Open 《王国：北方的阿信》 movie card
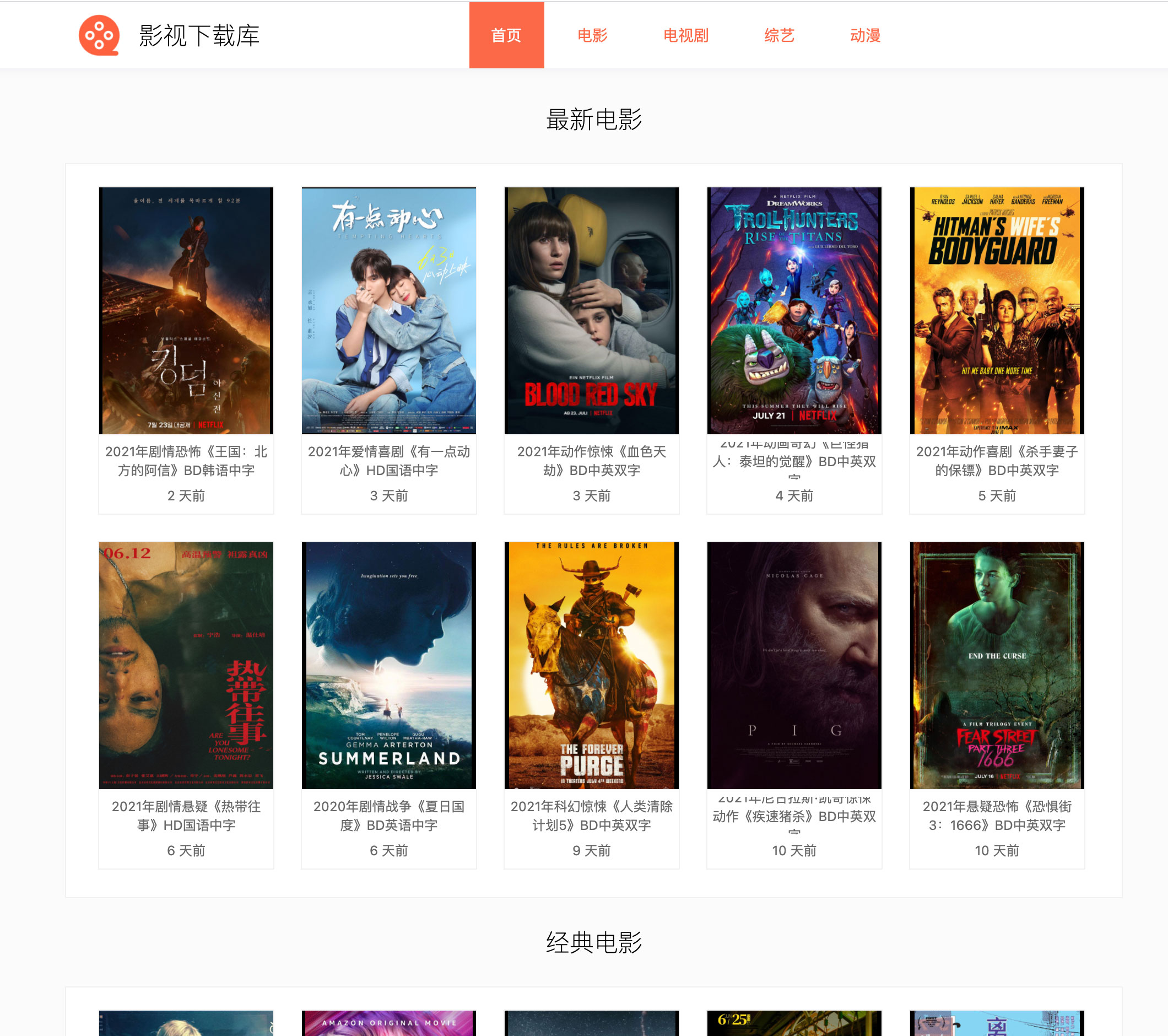1168x1036 pixels. click(x=186, y=310)
